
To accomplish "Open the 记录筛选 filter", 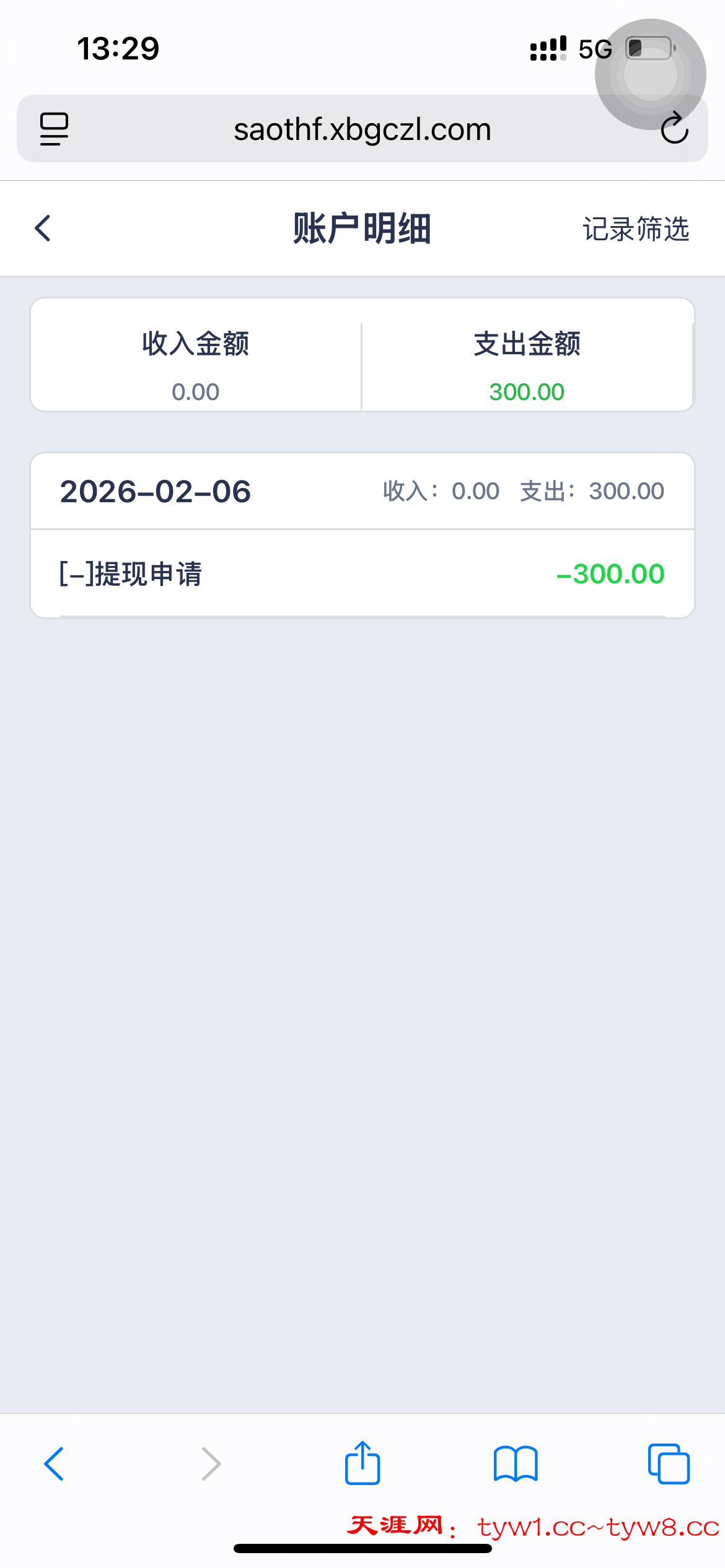I will pos(635,229).
